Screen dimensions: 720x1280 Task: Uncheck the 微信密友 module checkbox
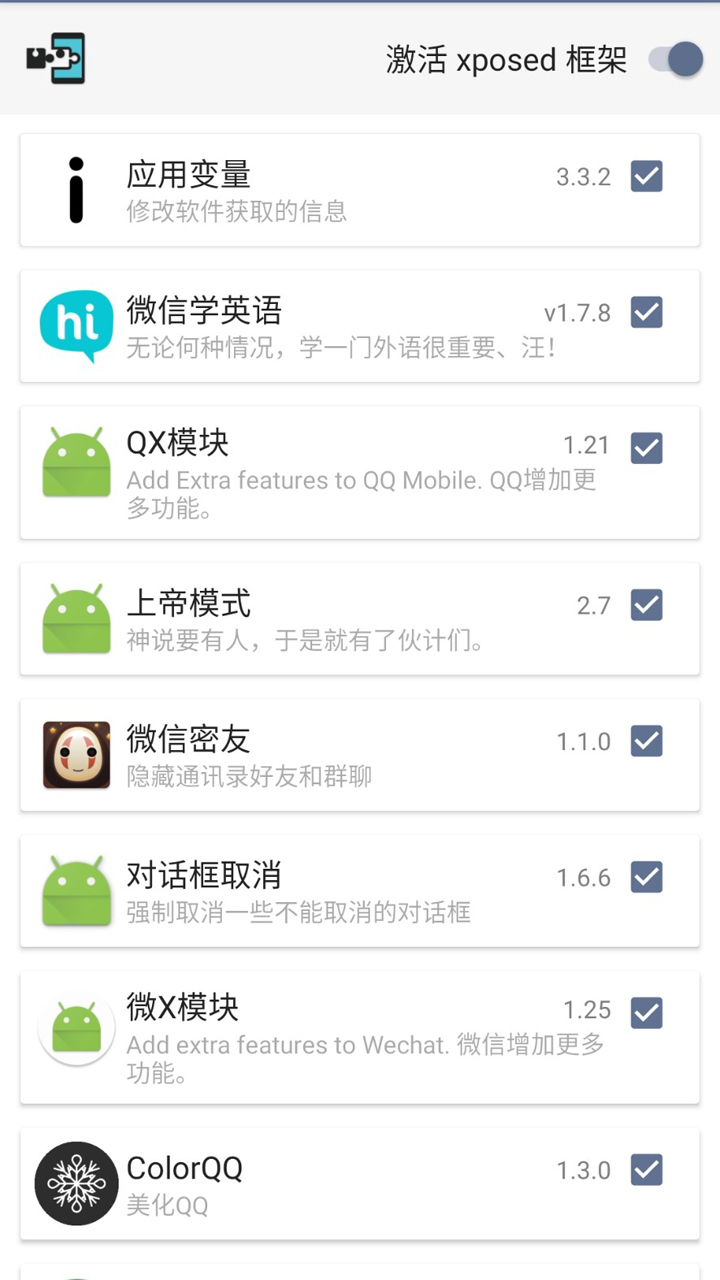point(645,741)
